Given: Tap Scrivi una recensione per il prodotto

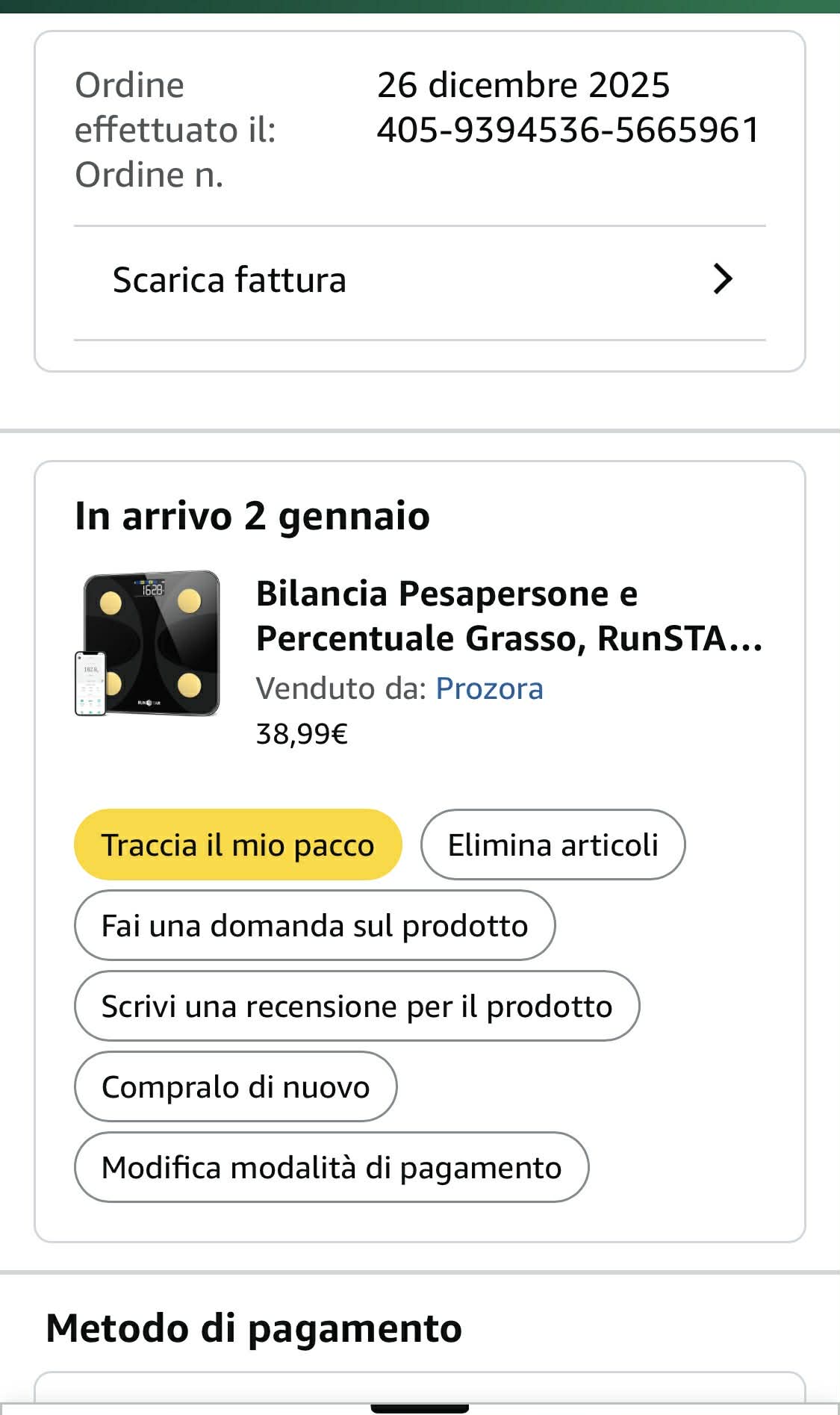Looking at the screenshot, I should click(357, 1007).
